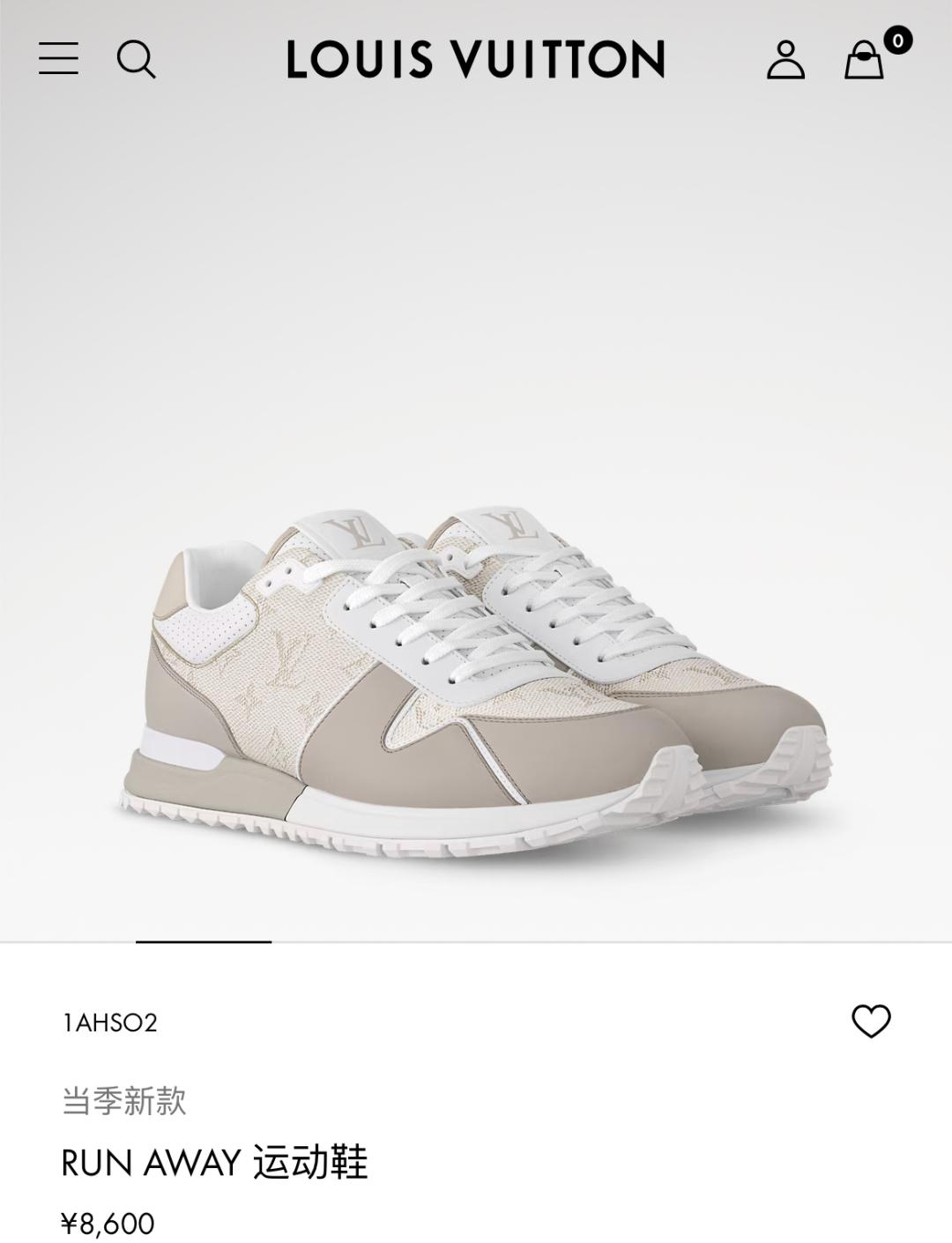Open the shopping bag
This screenshot has height=1243, width=952.
(x=865, y=60)
